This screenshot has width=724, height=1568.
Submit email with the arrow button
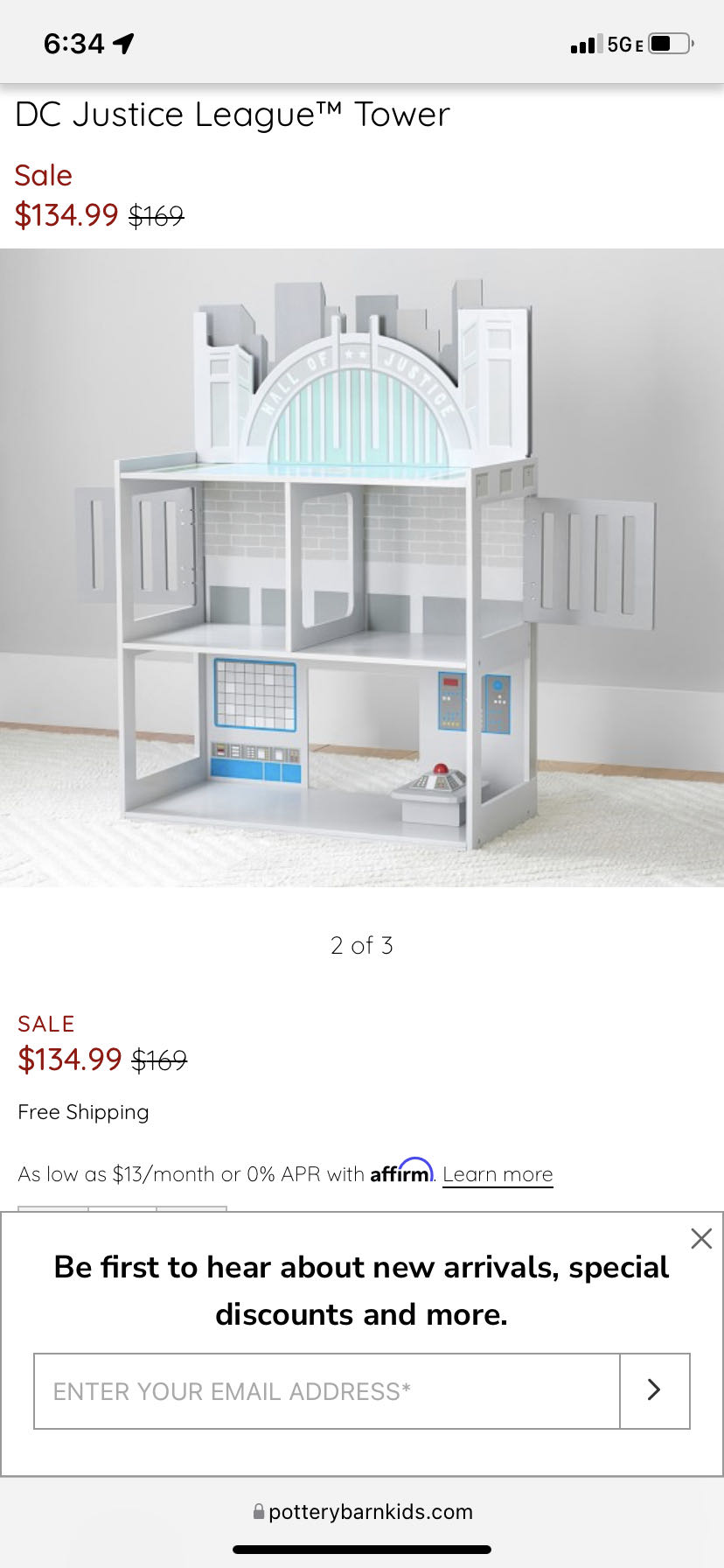point(654,1390)
